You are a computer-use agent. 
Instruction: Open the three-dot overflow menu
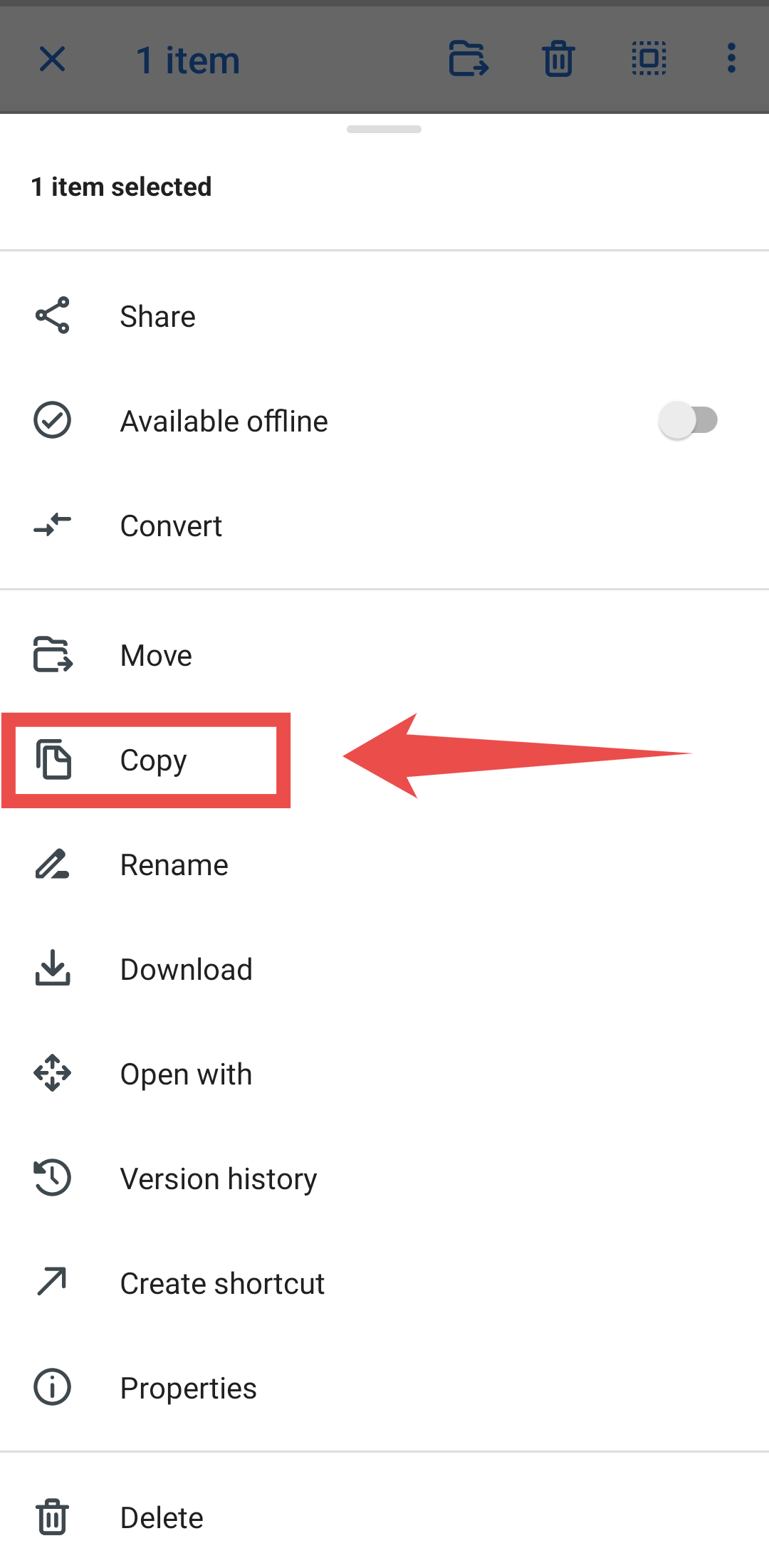[731, 59]
